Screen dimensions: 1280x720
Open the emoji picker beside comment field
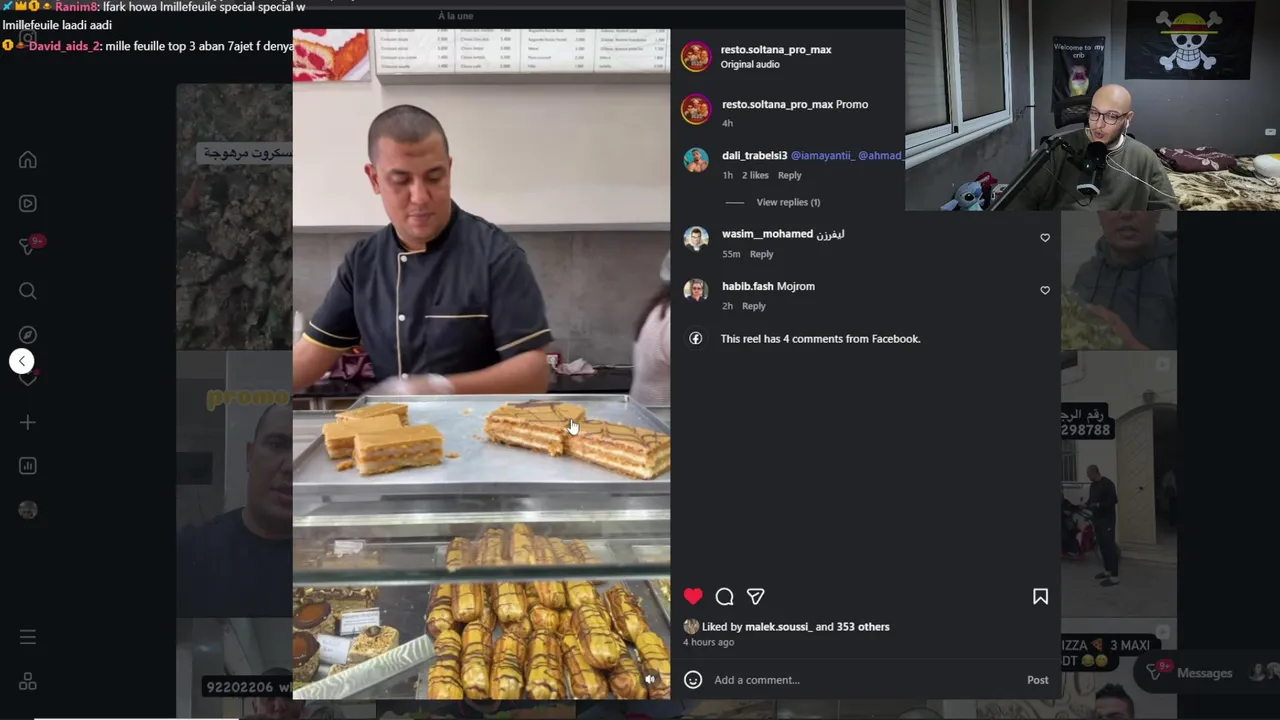point(693,680)
